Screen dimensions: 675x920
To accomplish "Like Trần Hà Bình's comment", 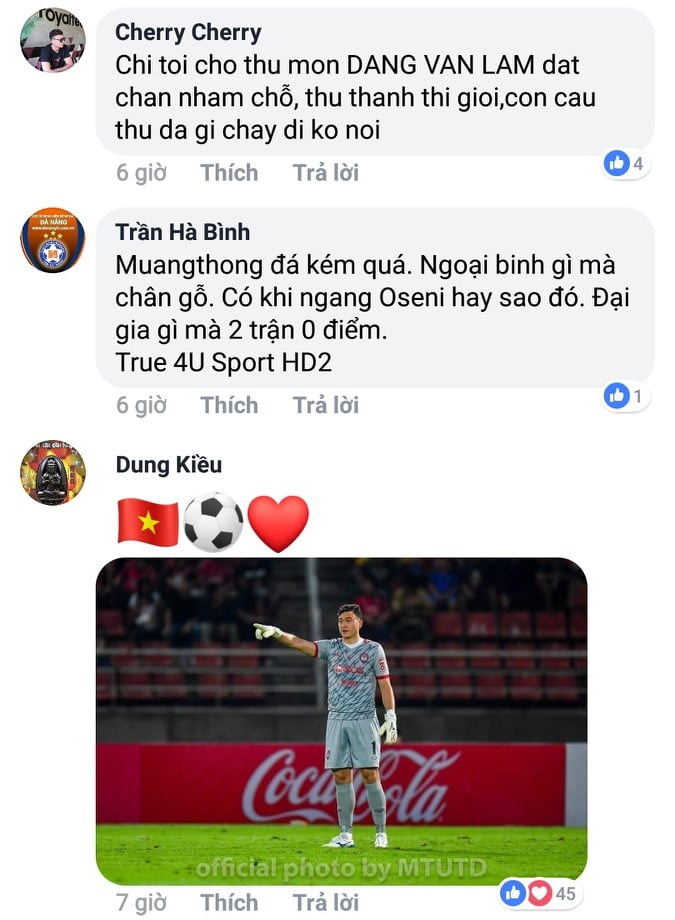I will 229,405.
